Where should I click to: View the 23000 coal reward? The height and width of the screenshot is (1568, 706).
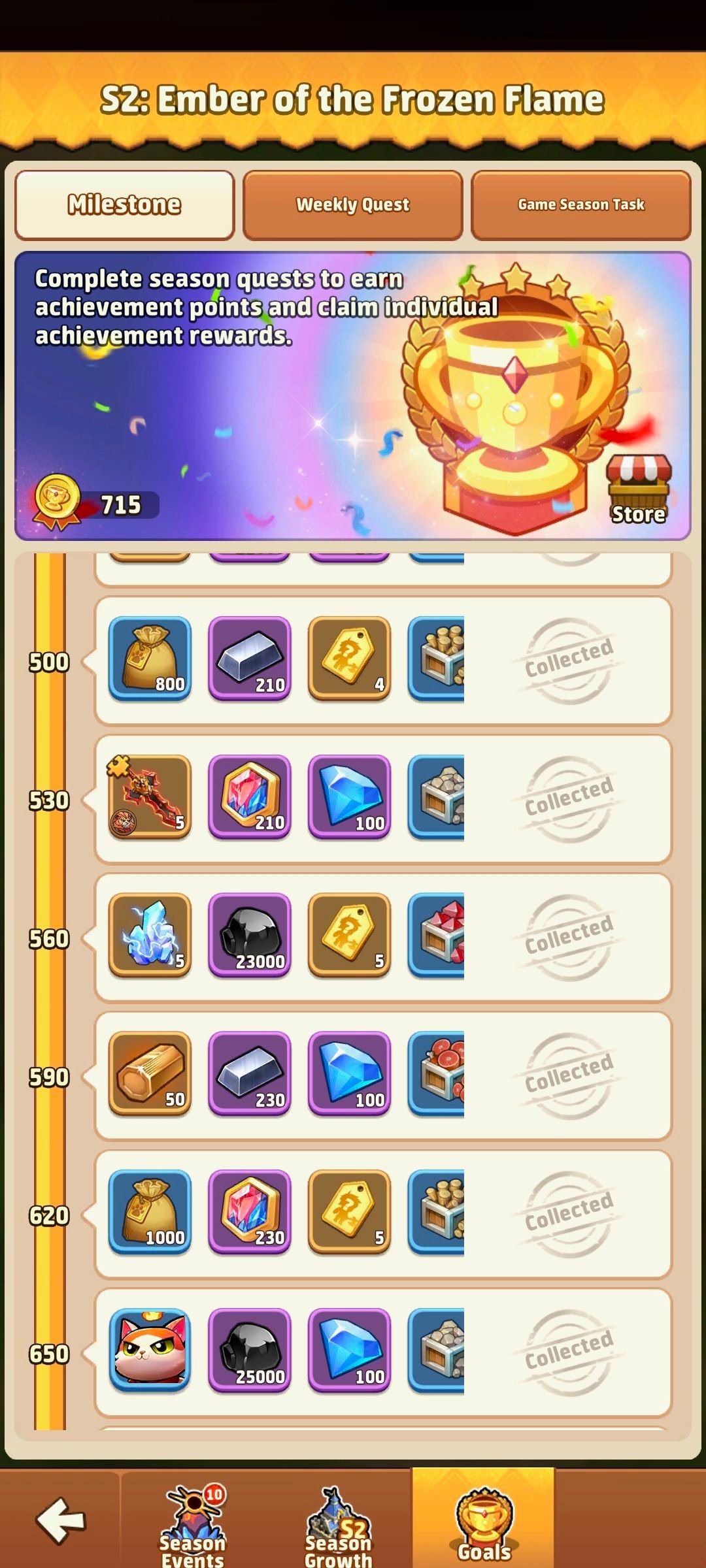point(250,936)
